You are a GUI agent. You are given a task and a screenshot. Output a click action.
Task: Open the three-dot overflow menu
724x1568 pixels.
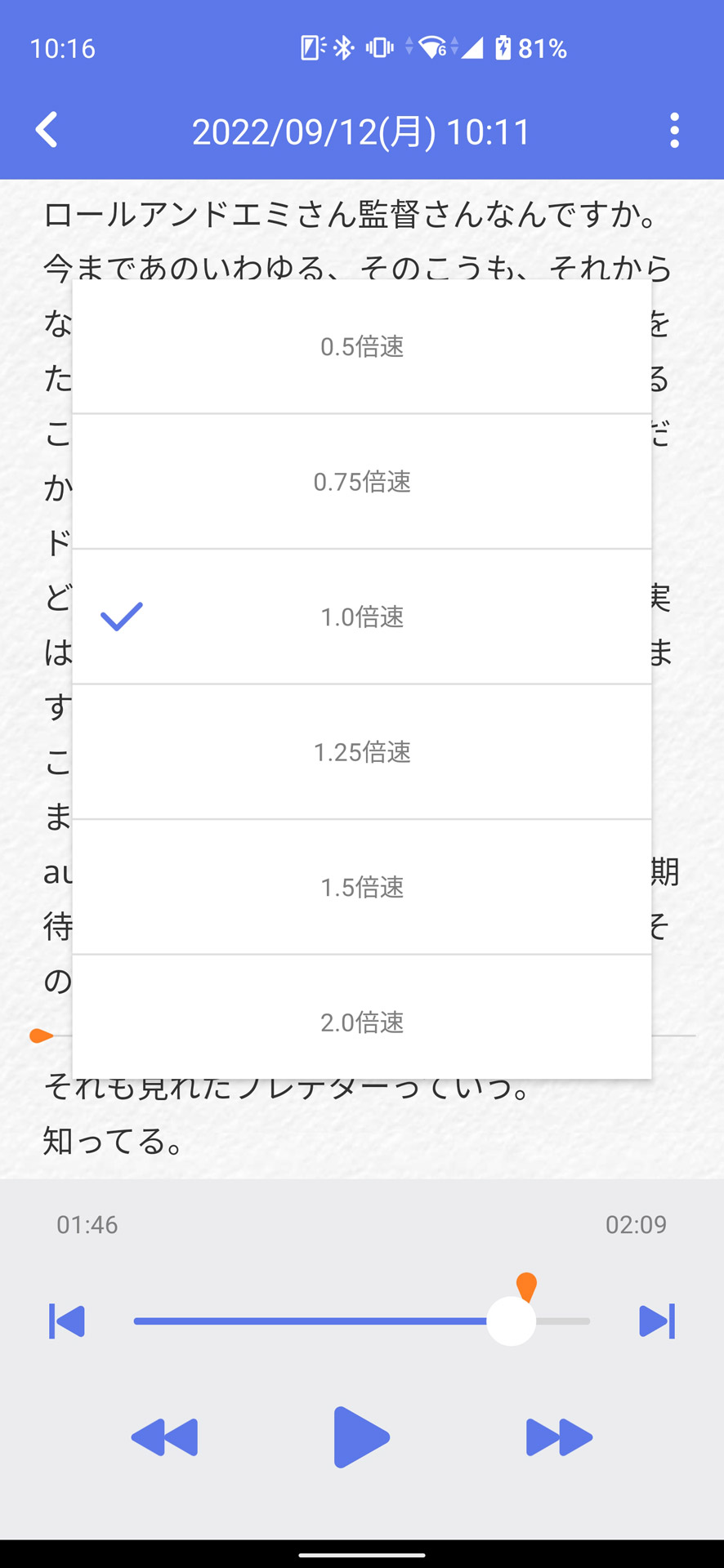point(675,131)
